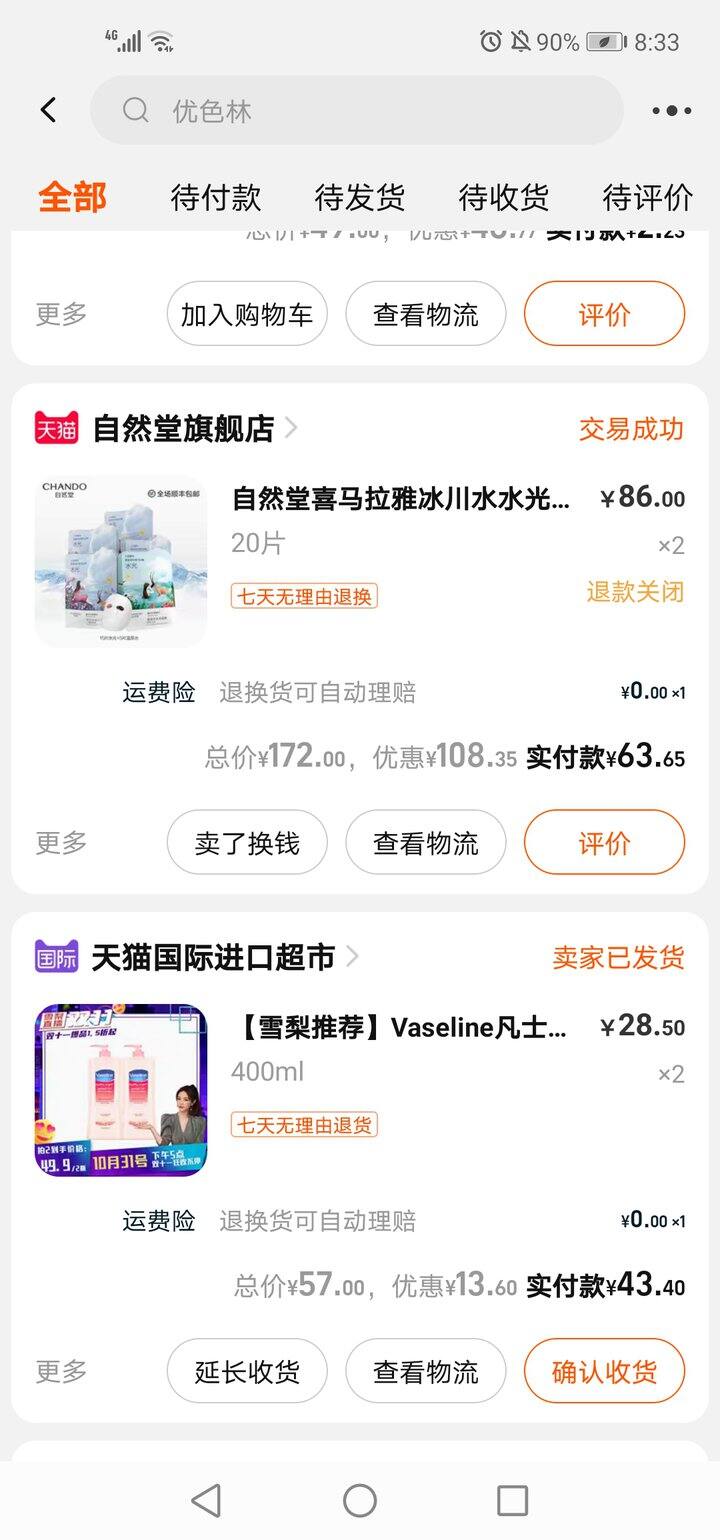Screen dimensions: 720x1540
Task: Open 天猫国际进口超市 store page
Action: tap(212, 957)
